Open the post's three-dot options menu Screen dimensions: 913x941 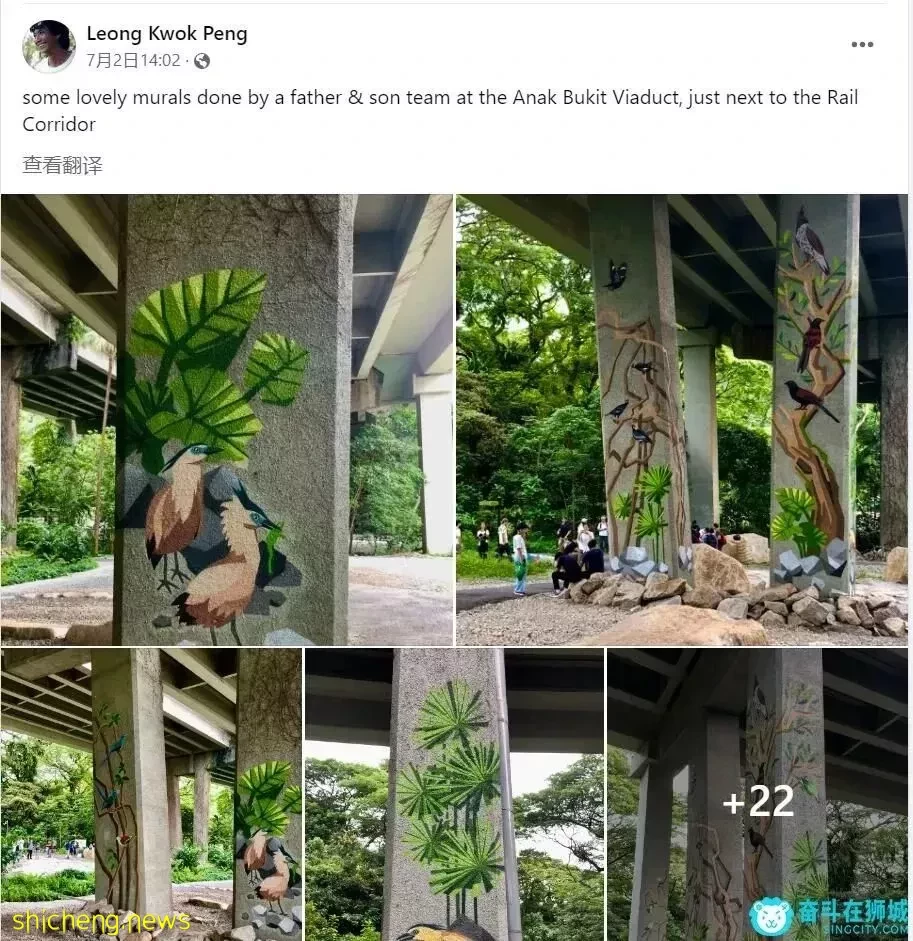(862, 45)
